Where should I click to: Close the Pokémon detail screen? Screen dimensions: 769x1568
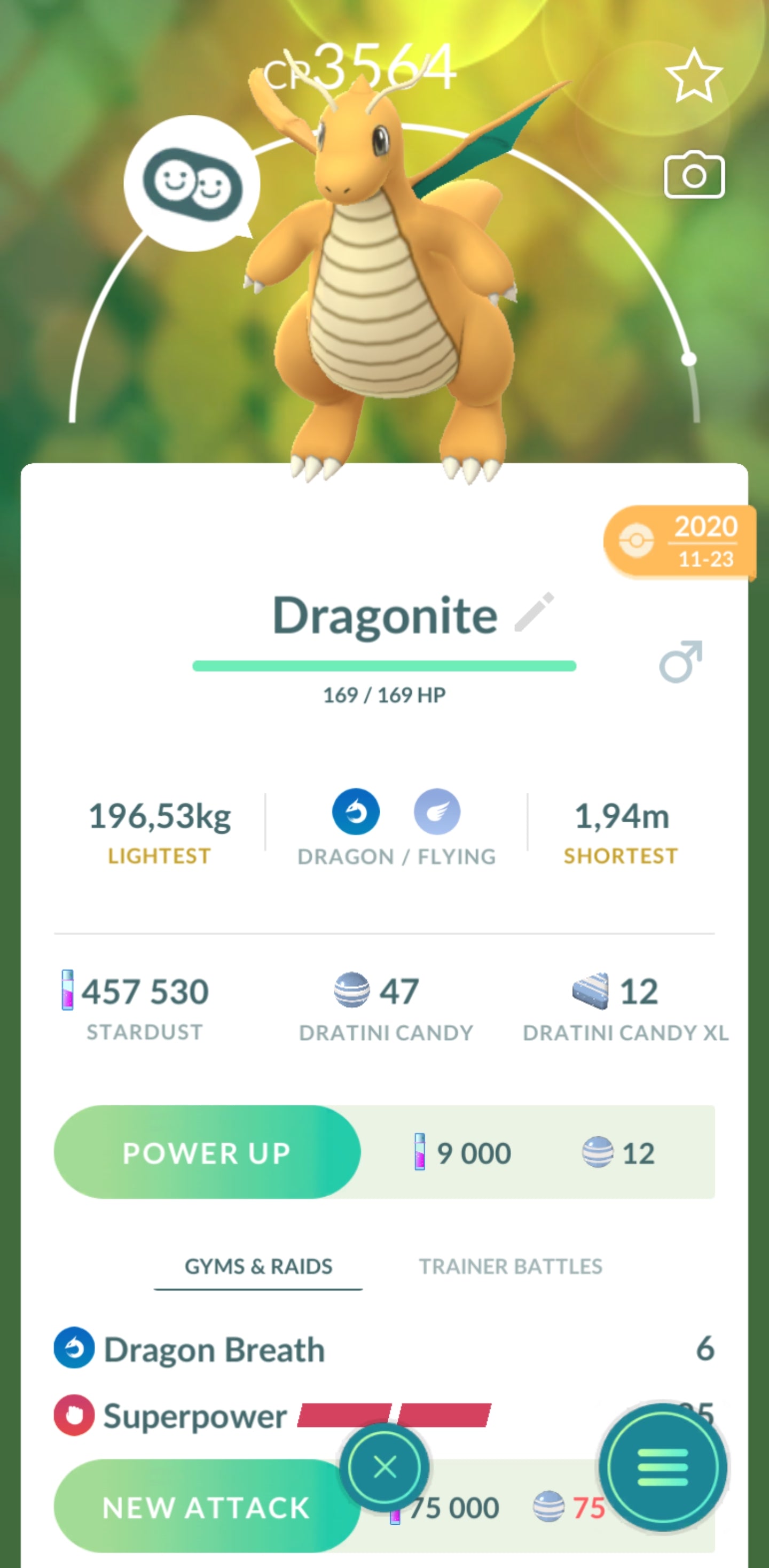click(384, 1467)
